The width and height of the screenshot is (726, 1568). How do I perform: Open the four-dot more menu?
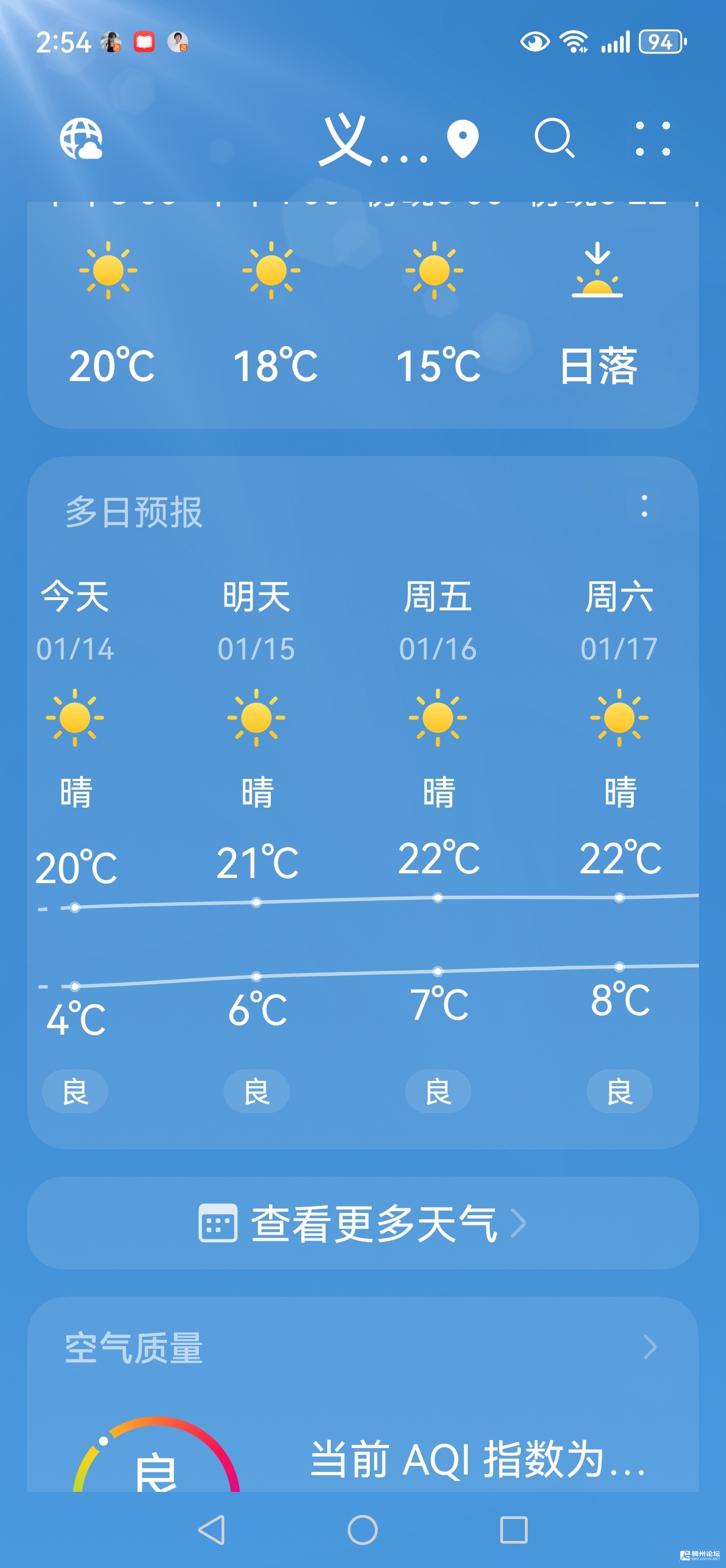(x=652, y=139)
